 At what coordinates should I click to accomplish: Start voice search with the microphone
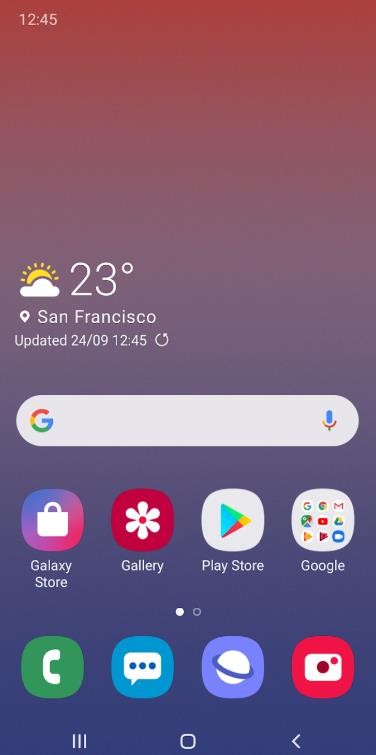[x=329, y=420]
